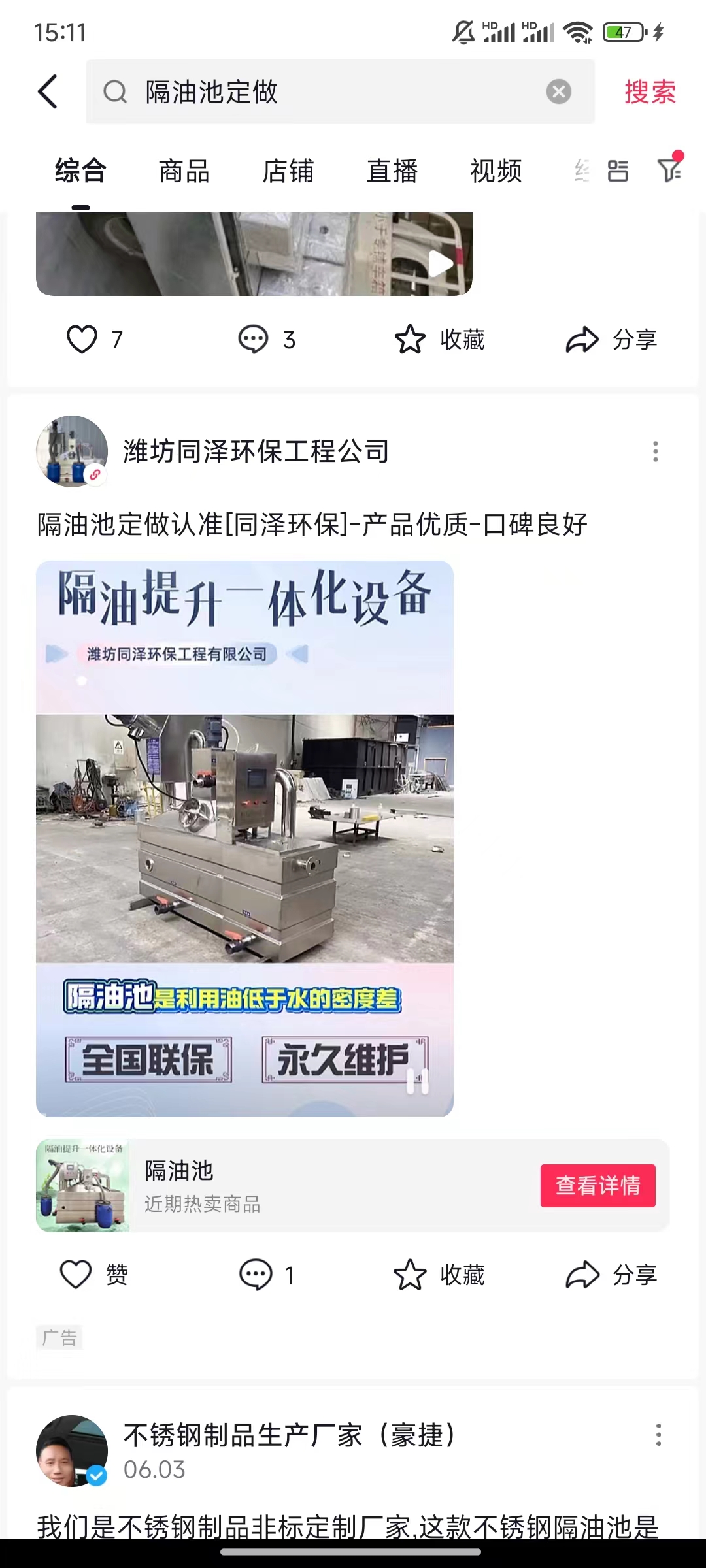
Task: Open more options for 潍坊同泽环保工程公司 post
Action: [x=655, y=451]
